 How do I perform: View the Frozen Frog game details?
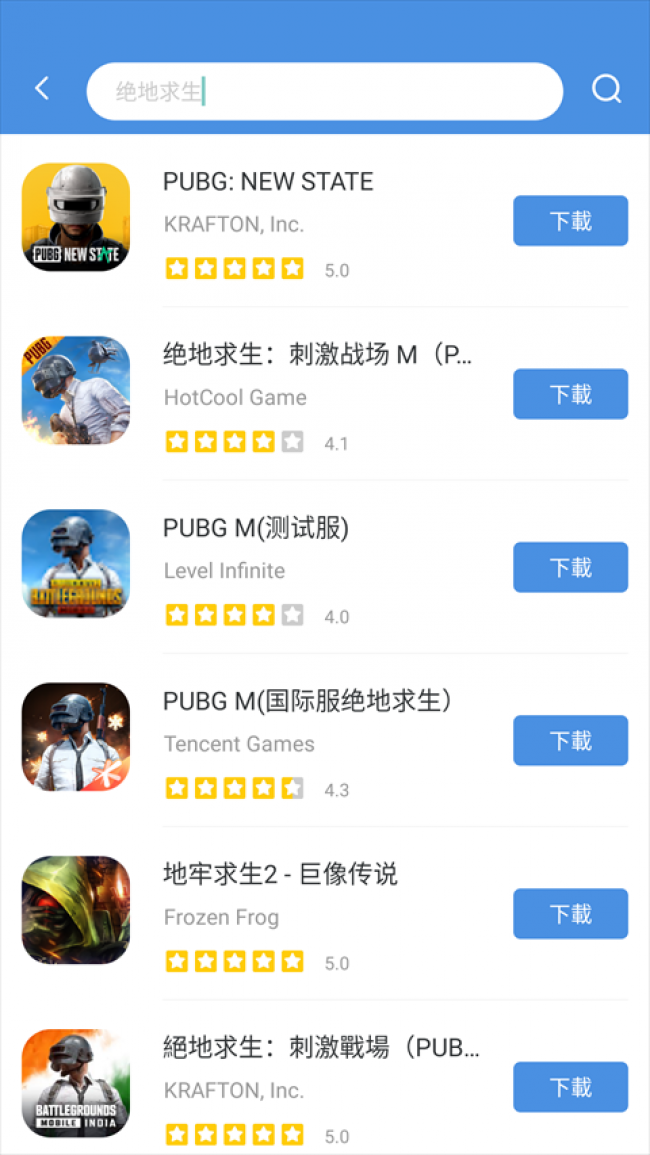tap(280, 874)
